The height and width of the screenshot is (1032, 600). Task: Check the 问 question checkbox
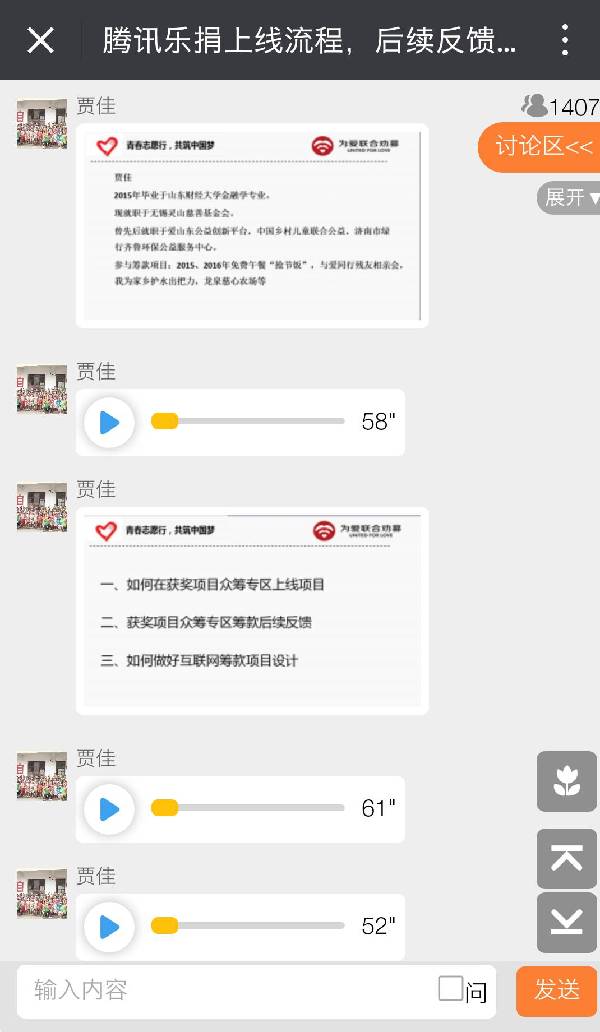click(451, 989)
